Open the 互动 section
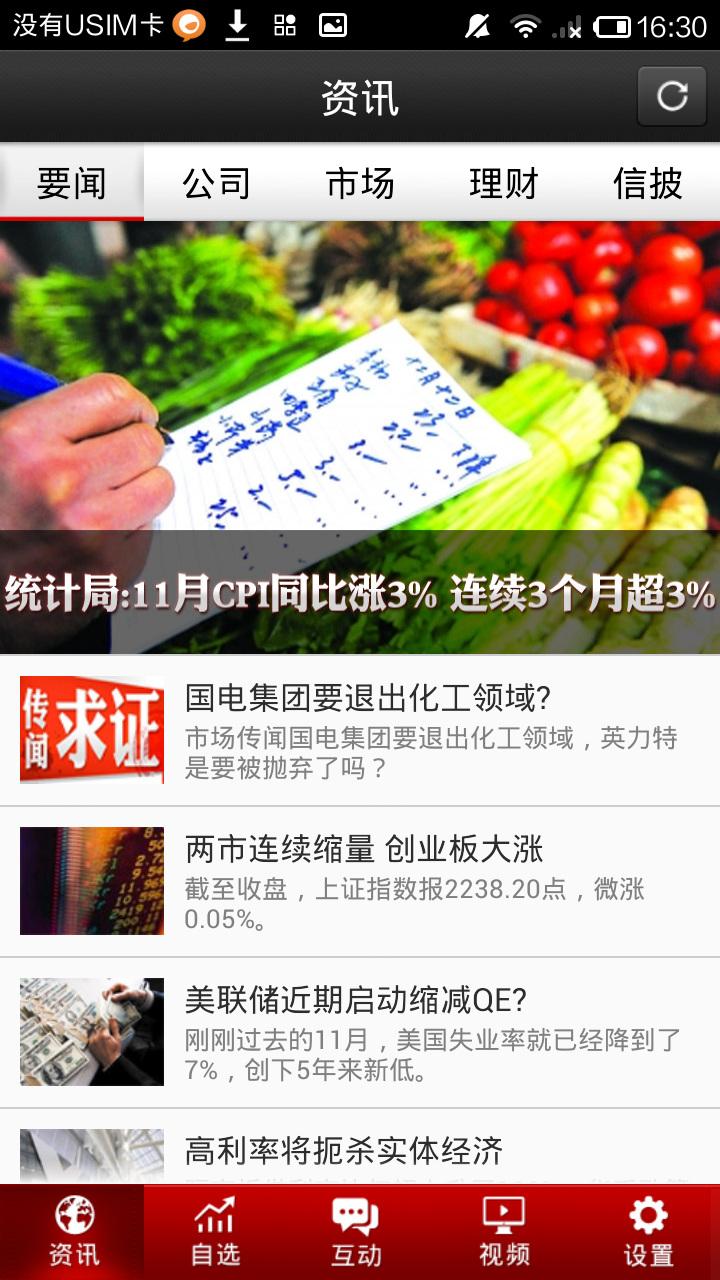Viewport: 720px width, 1280px height. tap(356, 1232)
